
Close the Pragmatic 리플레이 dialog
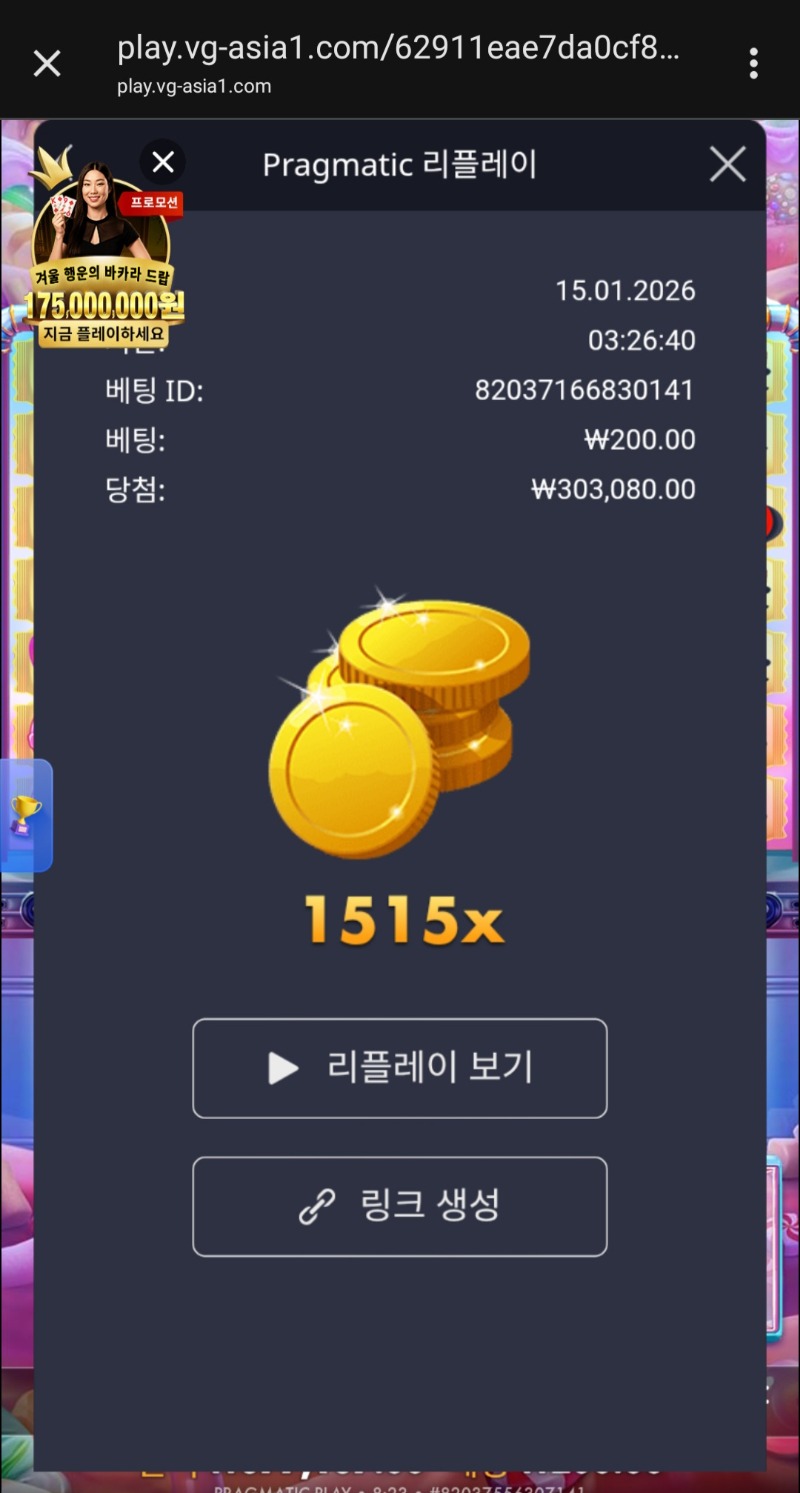(x=727, y=165)
